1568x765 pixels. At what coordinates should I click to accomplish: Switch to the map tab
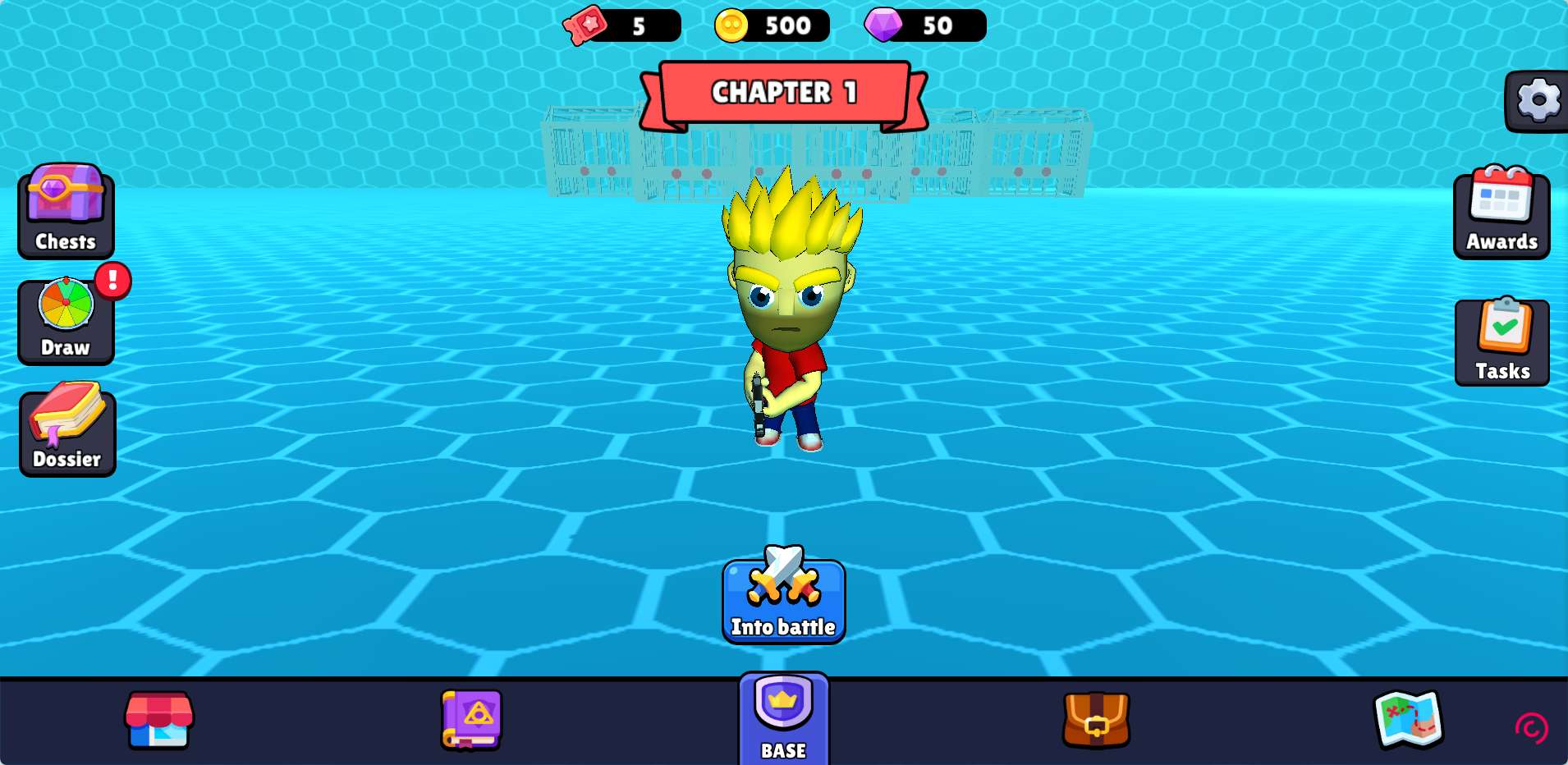[1409, 720]
